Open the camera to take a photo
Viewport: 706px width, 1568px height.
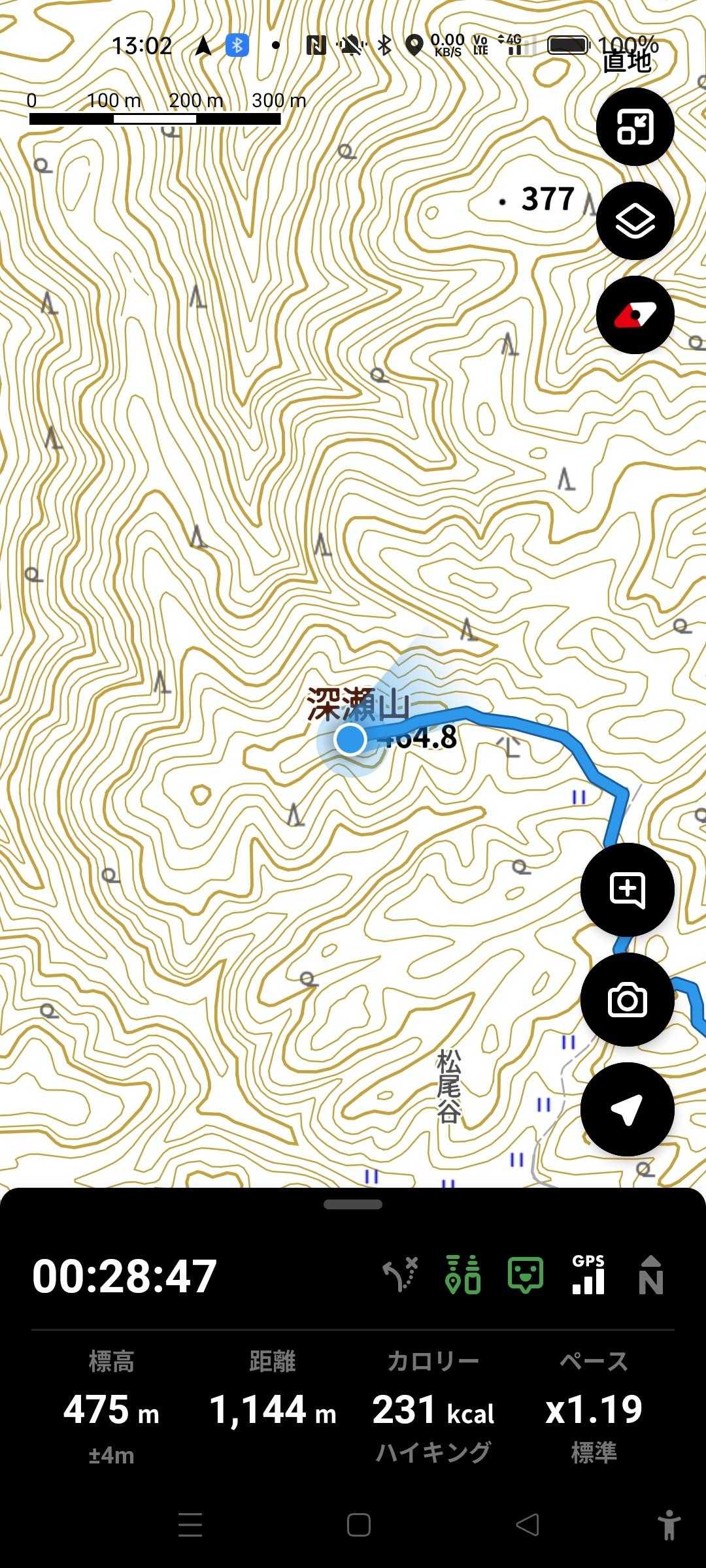(627, 1000)
